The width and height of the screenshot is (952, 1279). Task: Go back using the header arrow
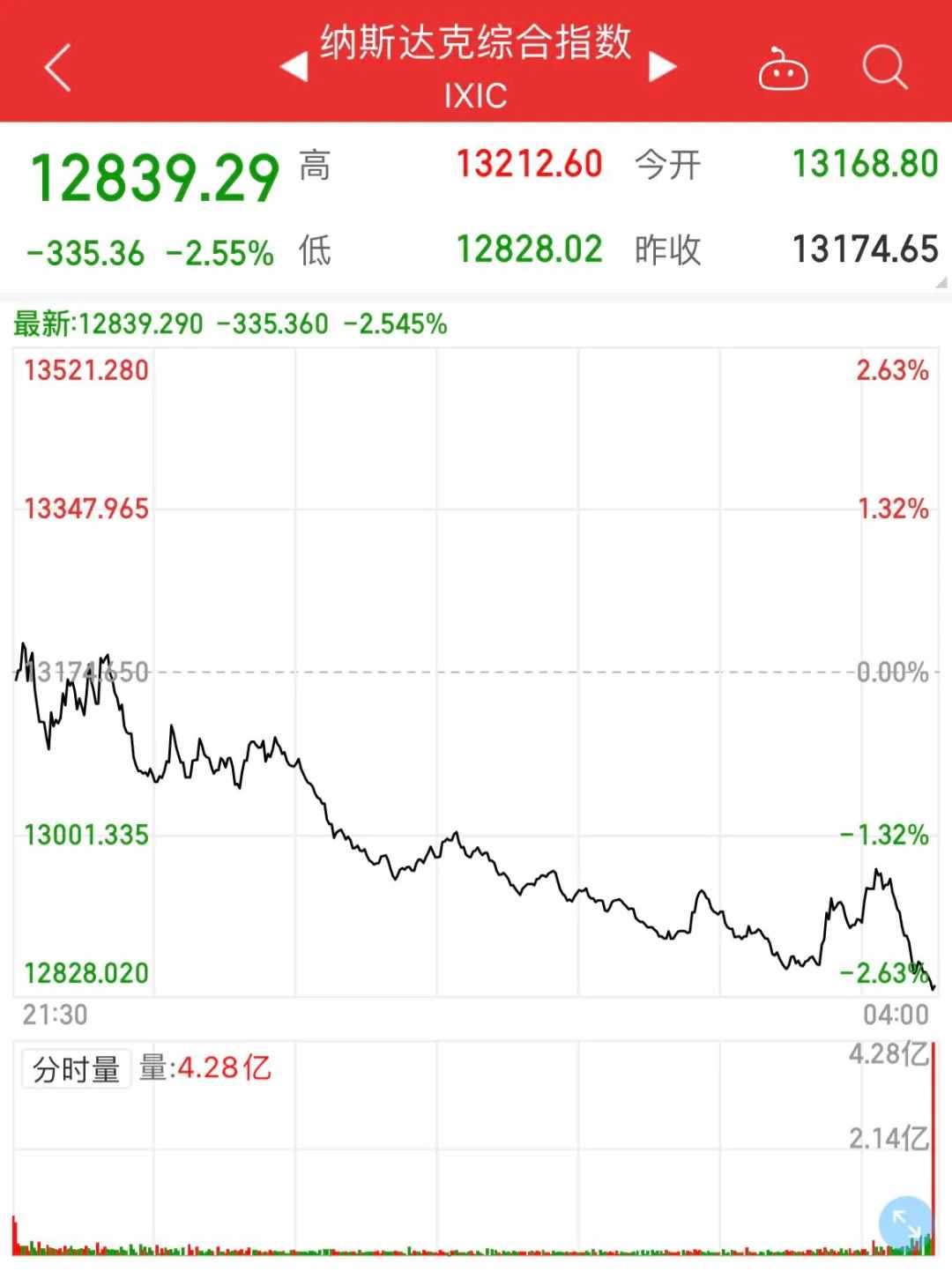[58, 69]
